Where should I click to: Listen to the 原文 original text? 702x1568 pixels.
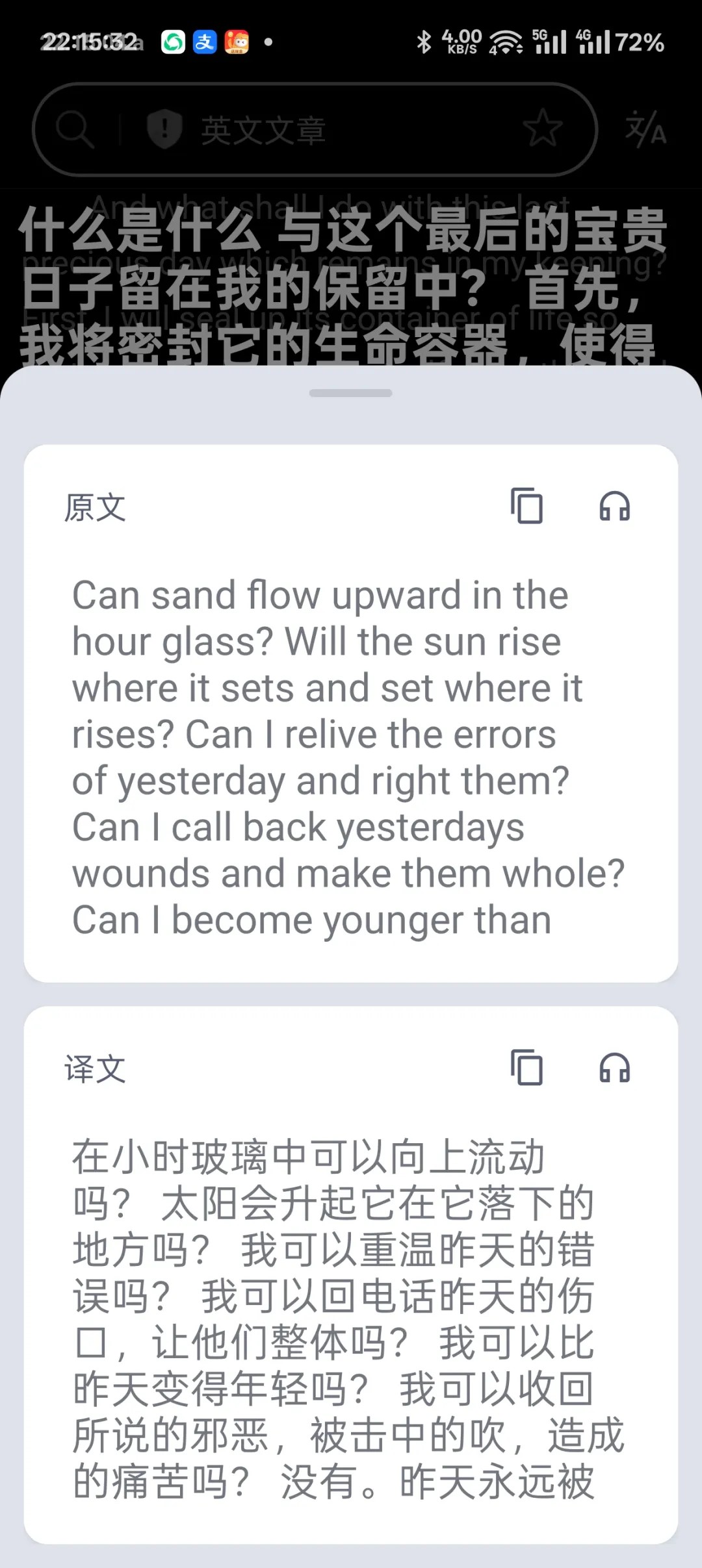(x=614, y=506)
